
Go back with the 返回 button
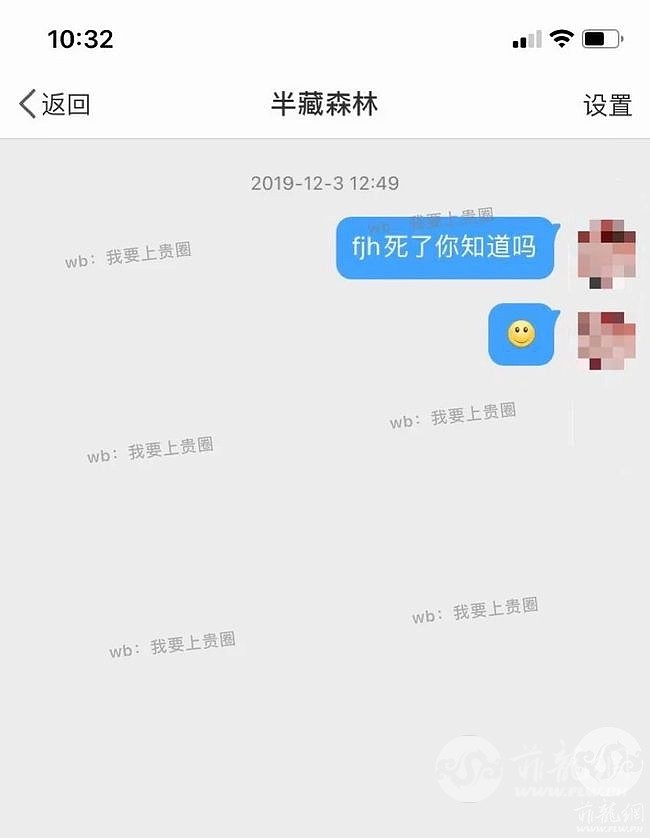pos(56,104)
